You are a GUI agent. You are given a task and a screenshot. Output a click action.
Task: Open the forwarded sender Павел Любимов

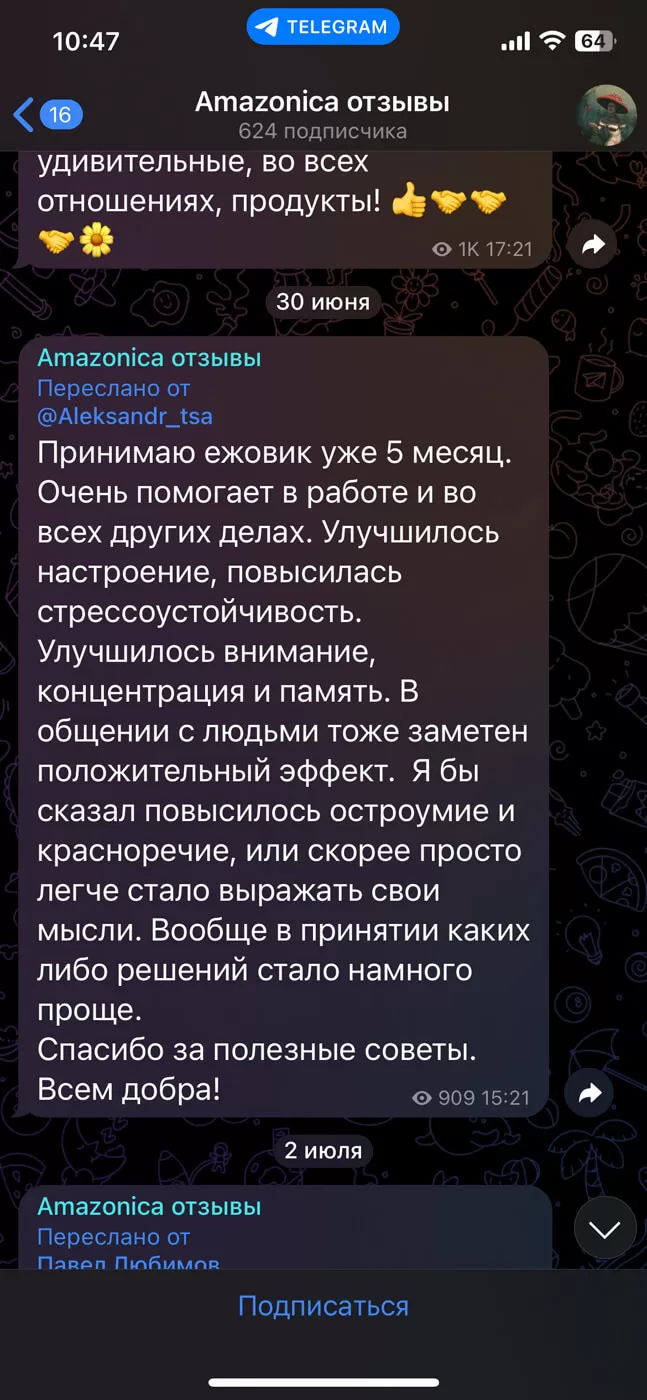[128, 1263]
